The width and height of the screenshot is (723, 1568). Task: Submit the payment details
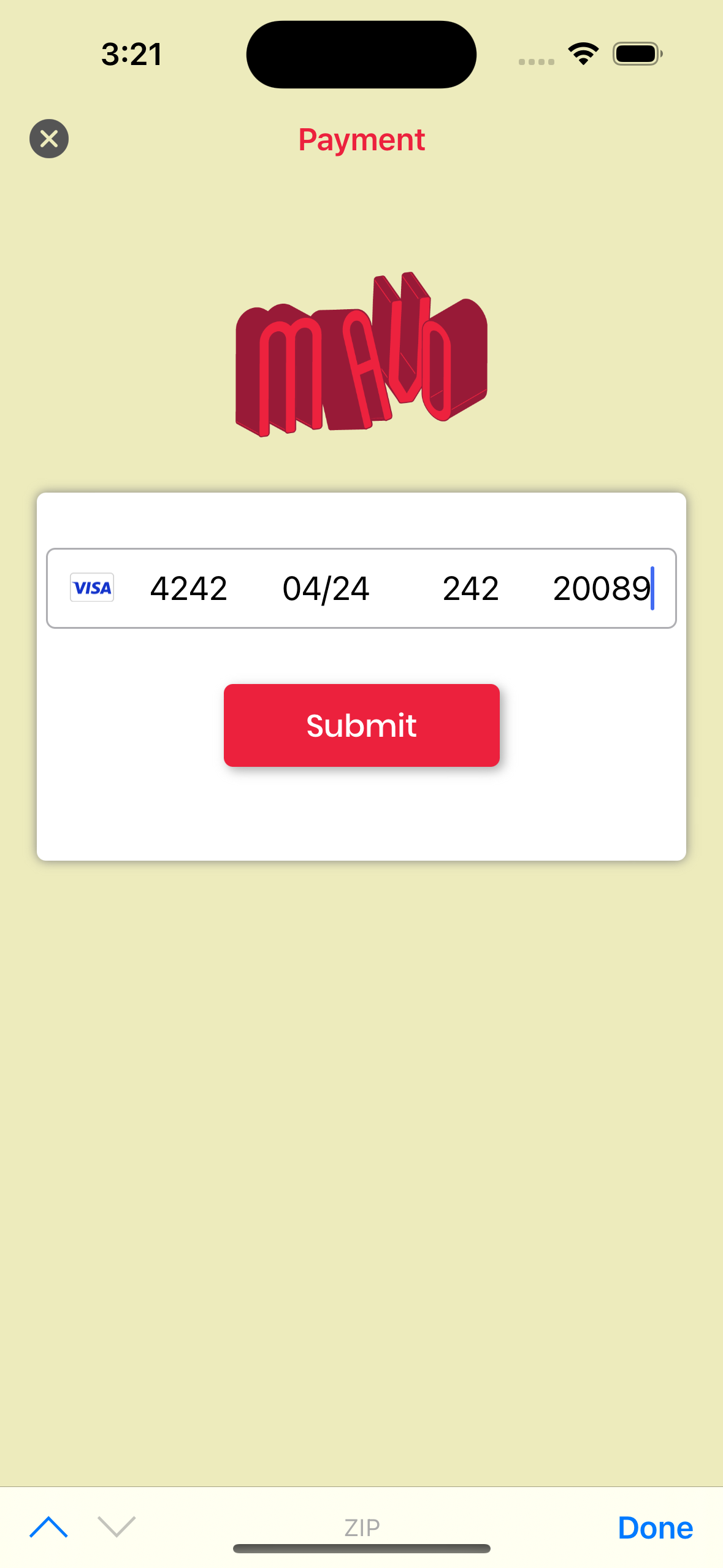(x=361, y=725)
